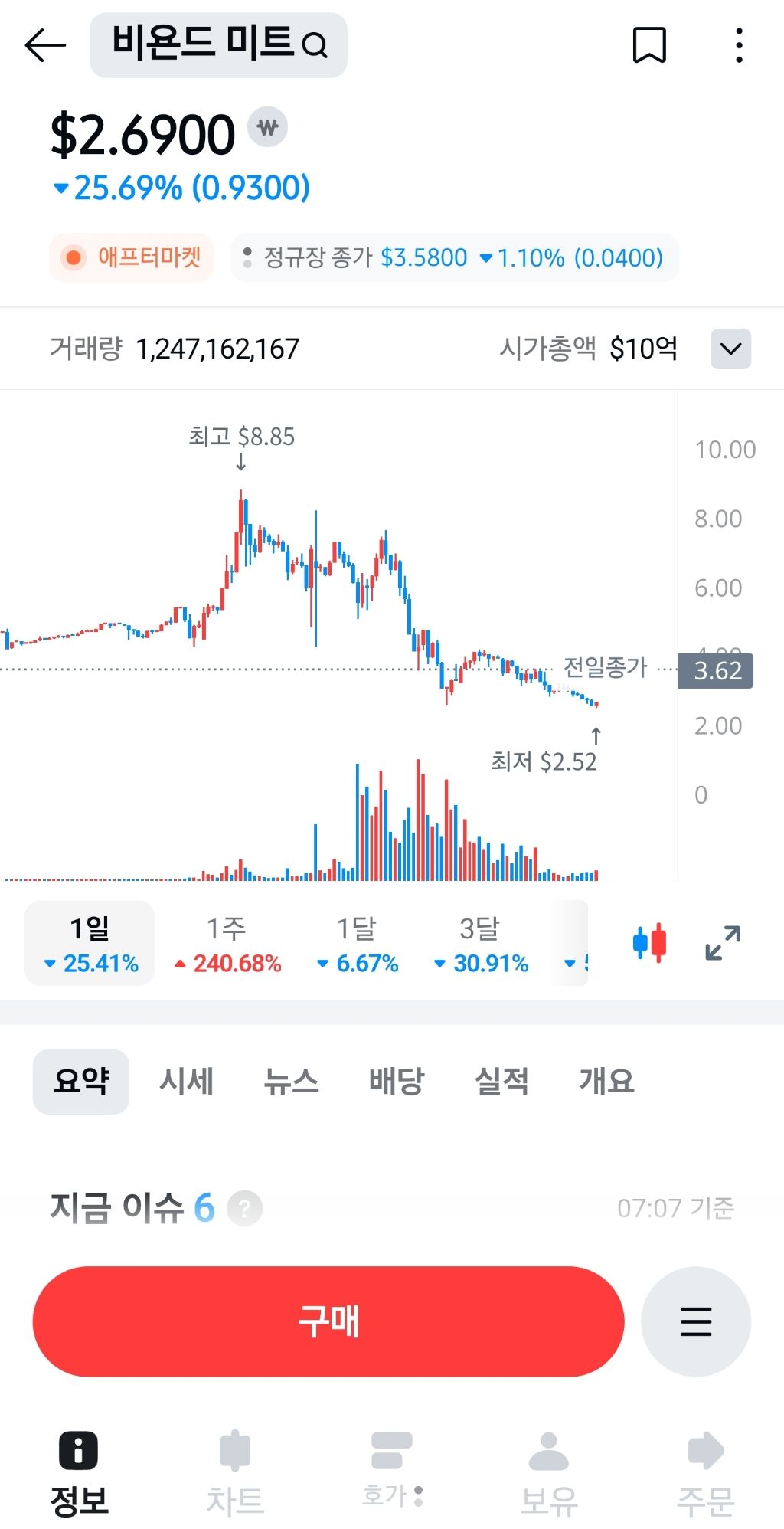Open the stock search via magnifier icon
The height and width of the screenshot is (1529, 784).
pyautogui.click(x=315, y=45)
